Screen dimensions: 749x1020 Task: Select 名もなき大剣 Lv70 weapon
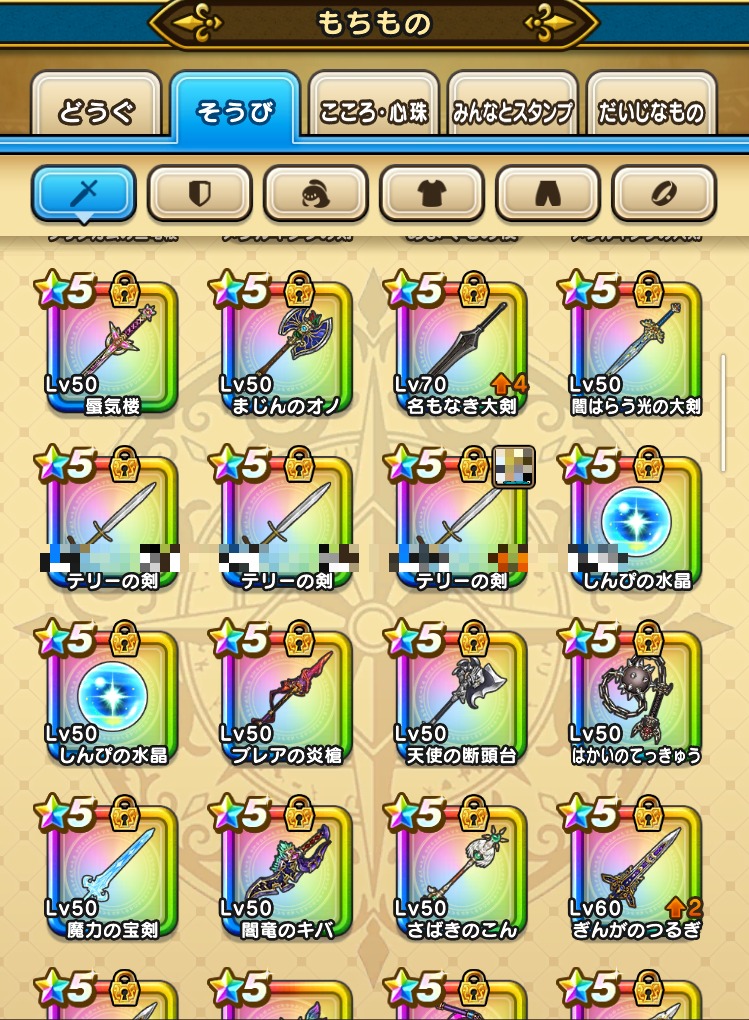[x=461, y=345]
